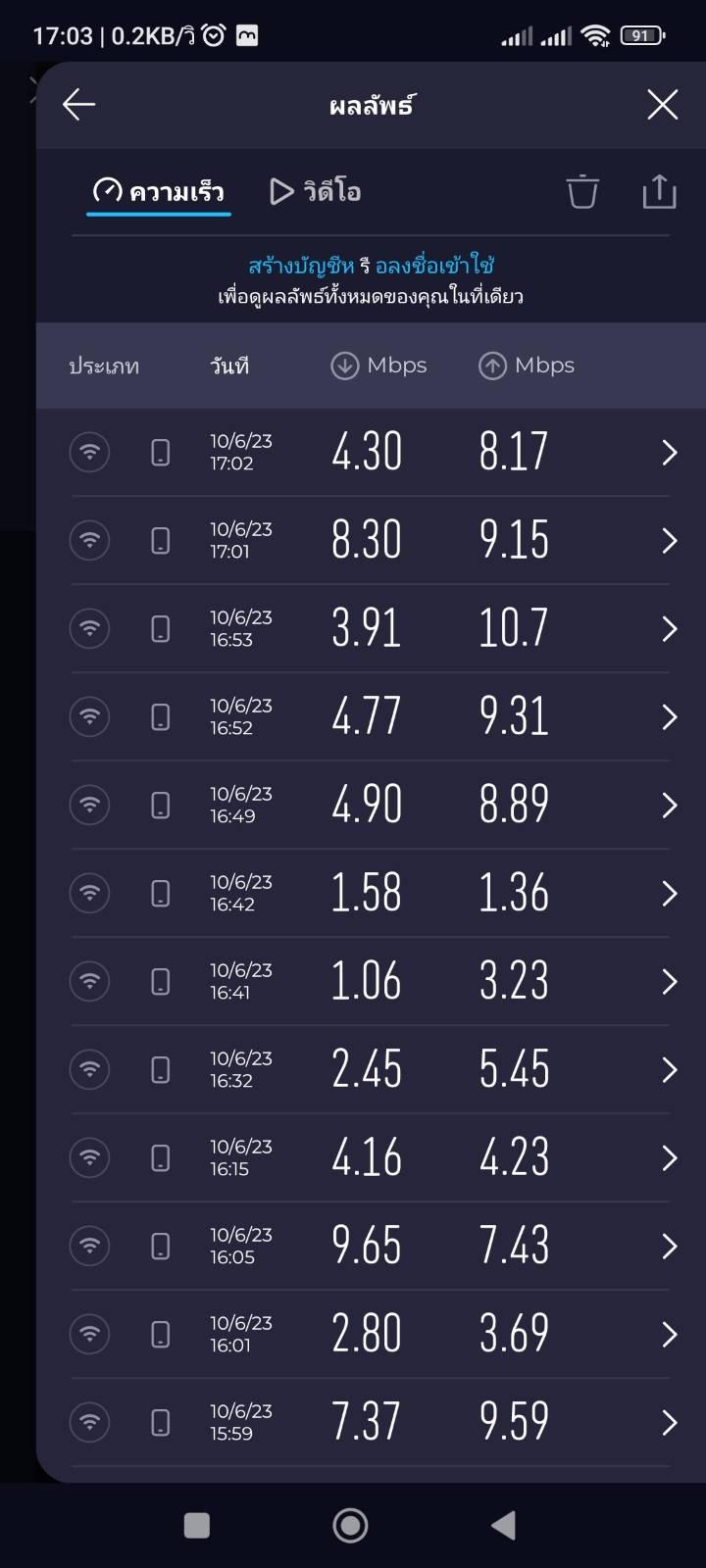Tap the สร้างบัญชี link
This screenshot has width=706, height=1568.
[301, 266]
